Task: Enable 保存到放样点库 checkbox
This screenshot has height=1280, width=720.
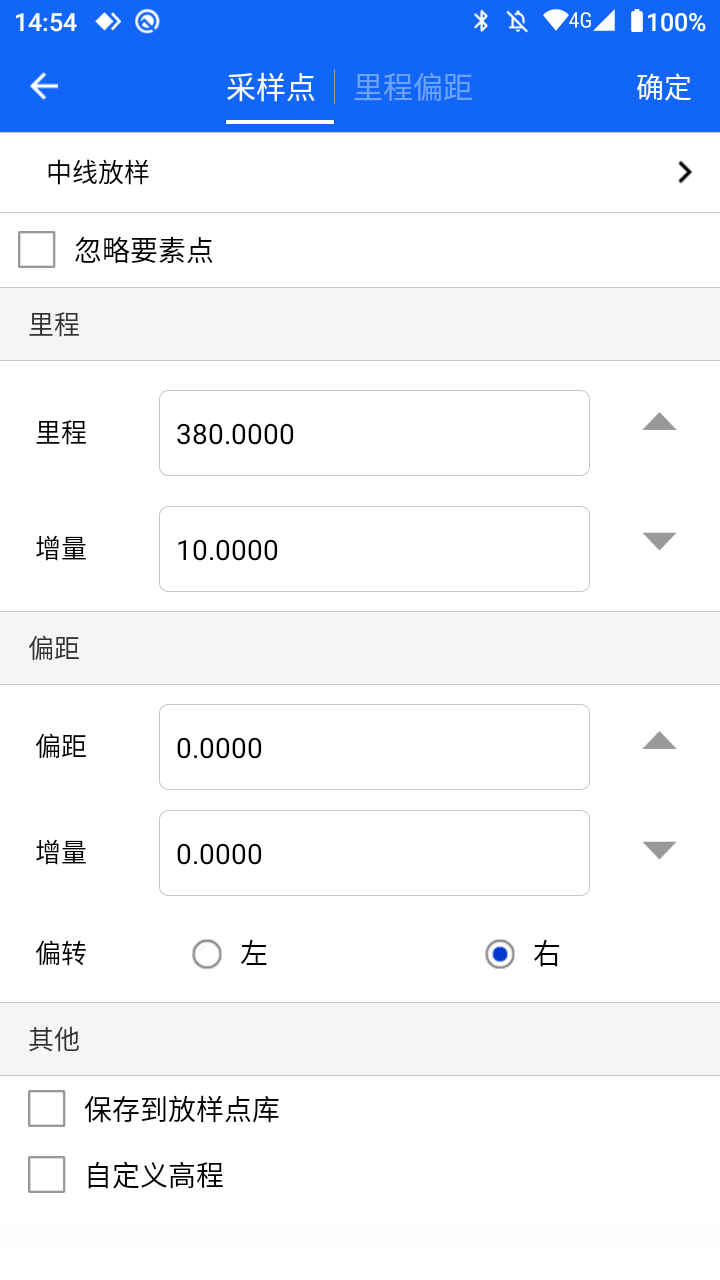Action: (47, 1109)
